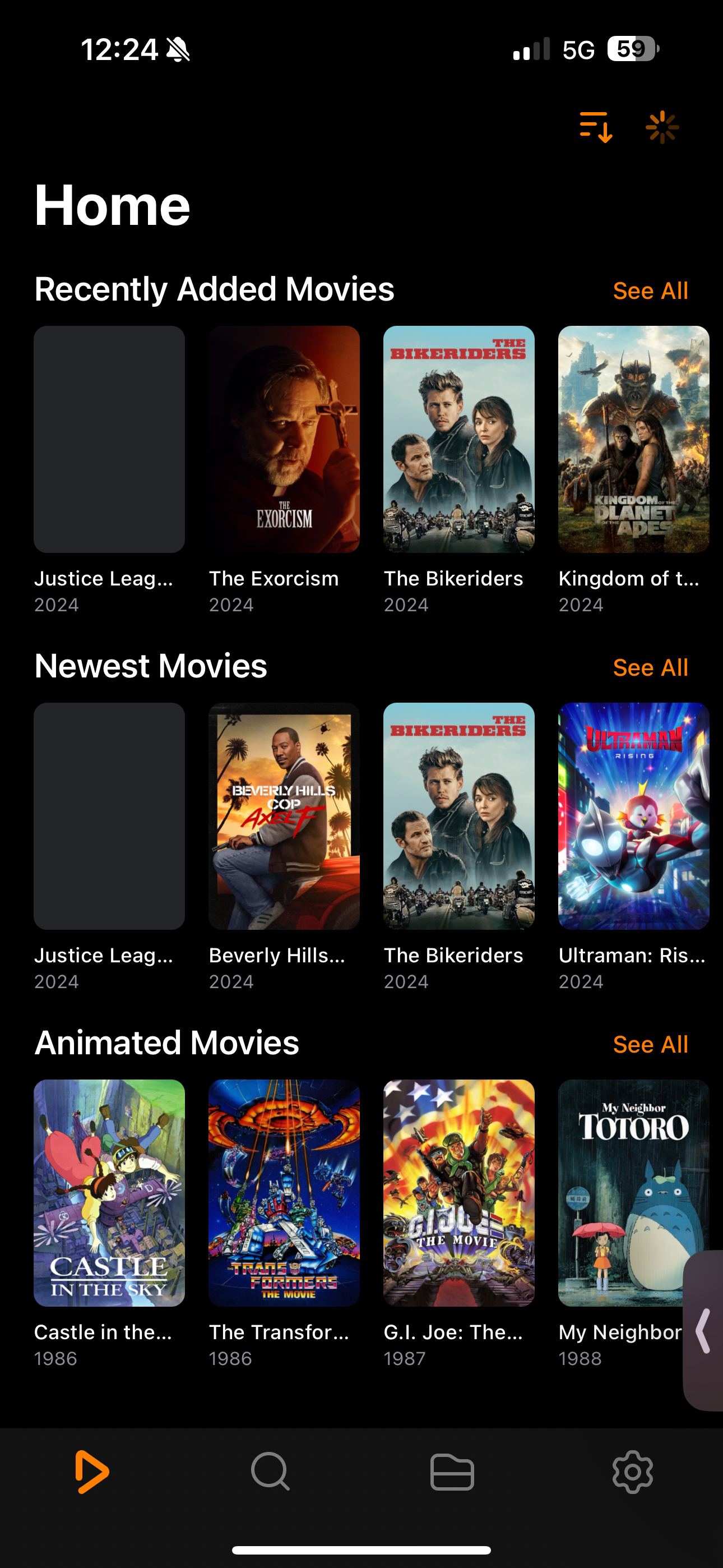Image resolution: width=723 pixels, height=1568 pixels.
Task: Open Beverly Hills Cop Axel F poster
Action: coord(284,815)
